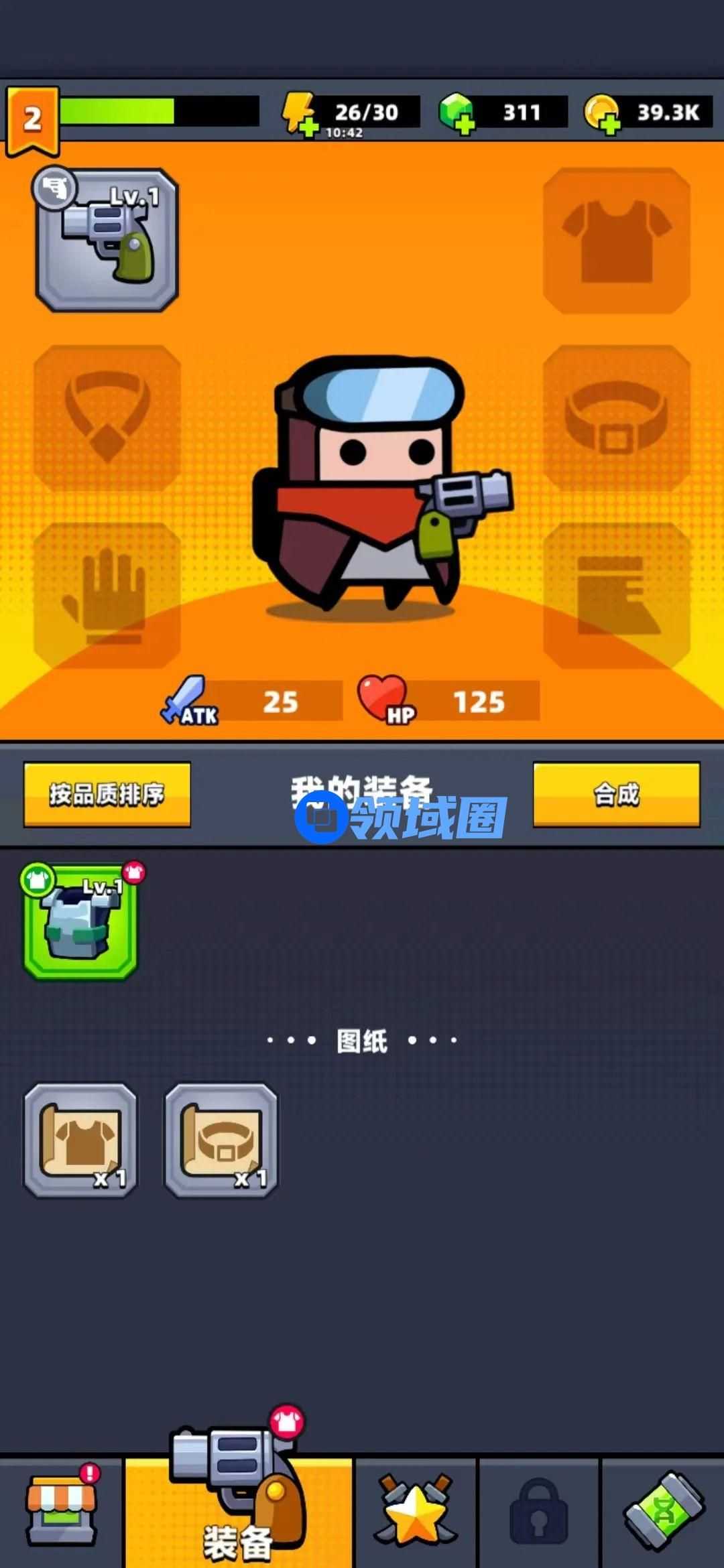724x1568 pixels.
Task: Open the belt blueprint scroll
Action: (221, 1140)
